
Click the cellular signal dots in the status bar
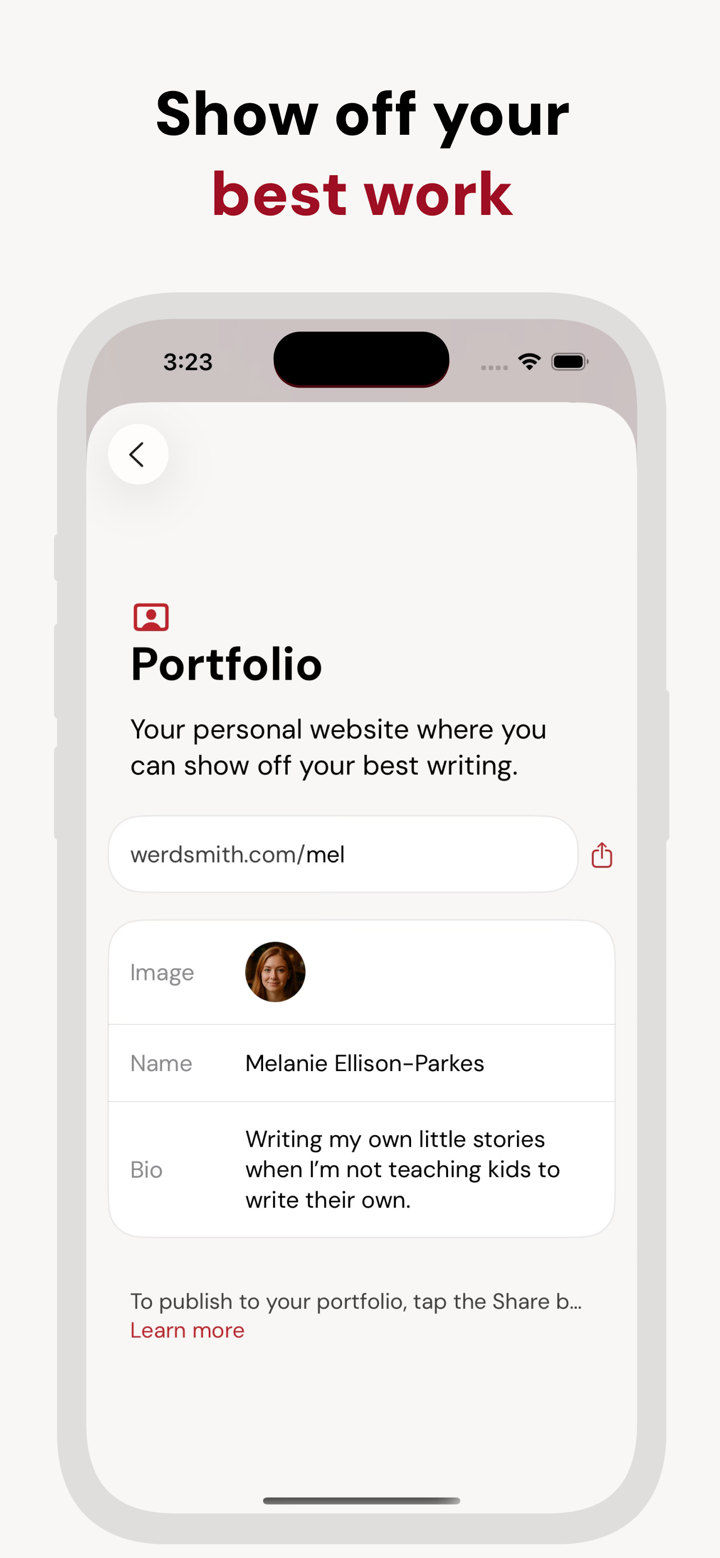493,367
